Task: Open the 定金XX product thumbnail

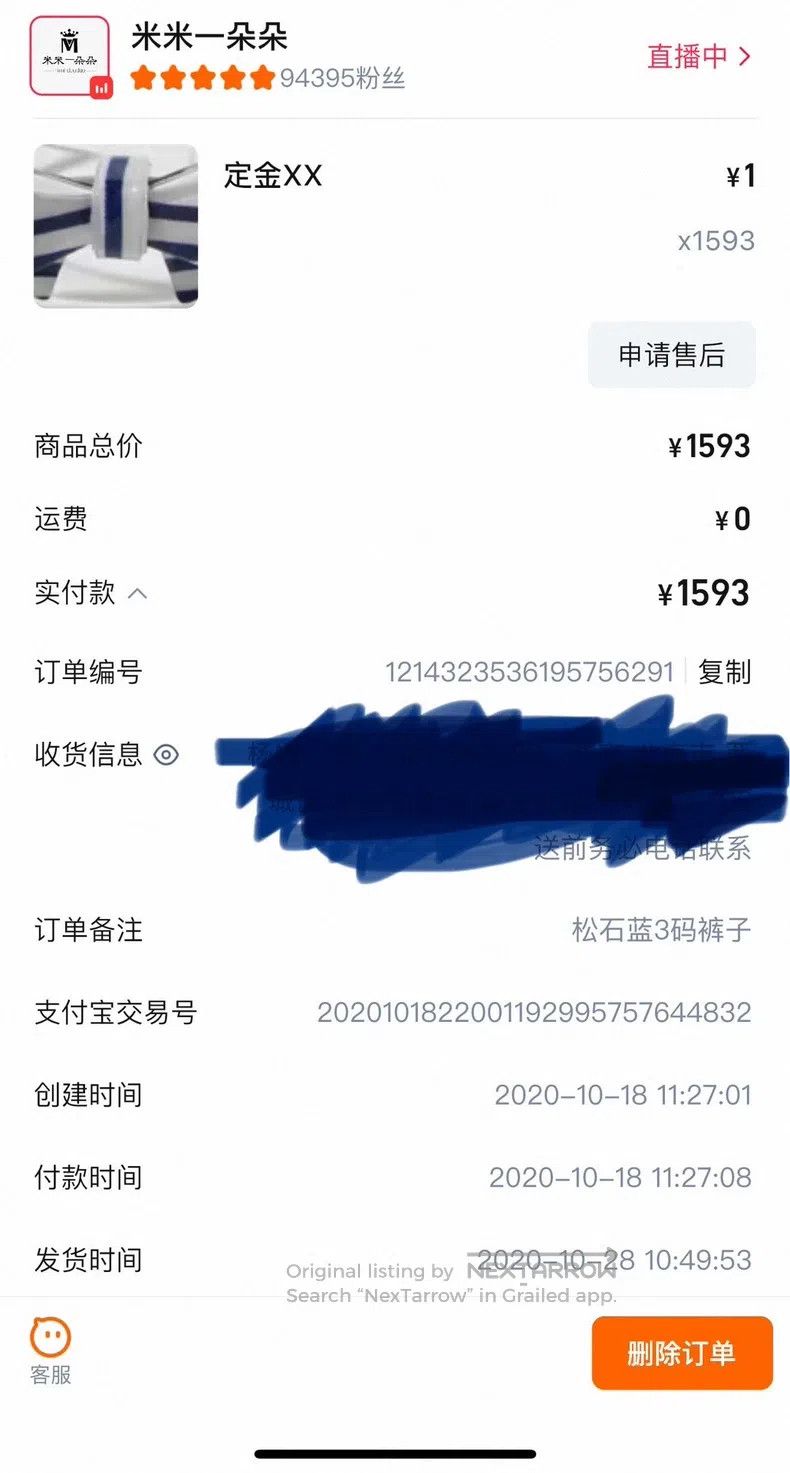Action: point(116,226)
